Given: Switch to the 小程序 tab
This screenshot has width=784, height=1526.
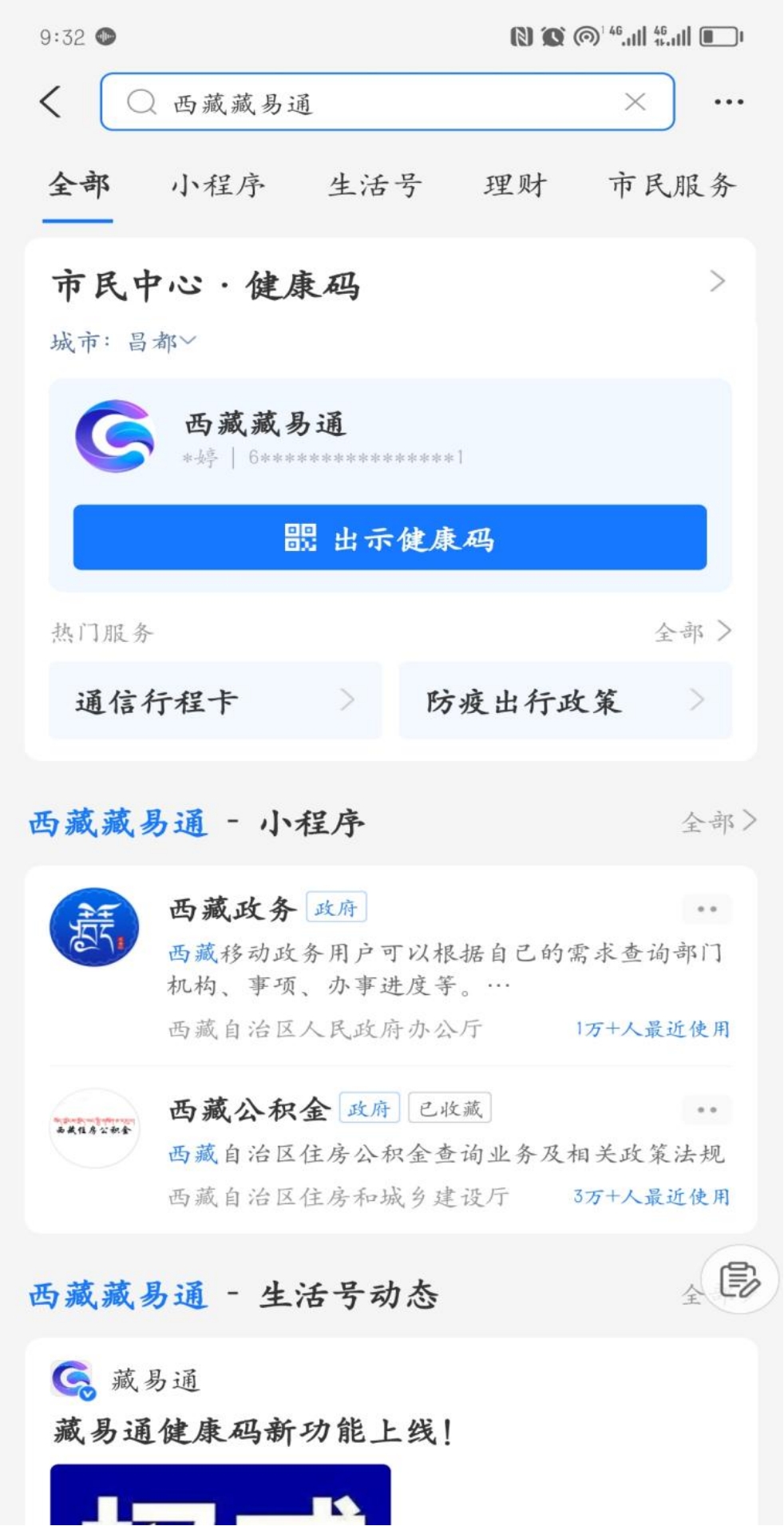Looking at the screenshot, I should [217, 185].
